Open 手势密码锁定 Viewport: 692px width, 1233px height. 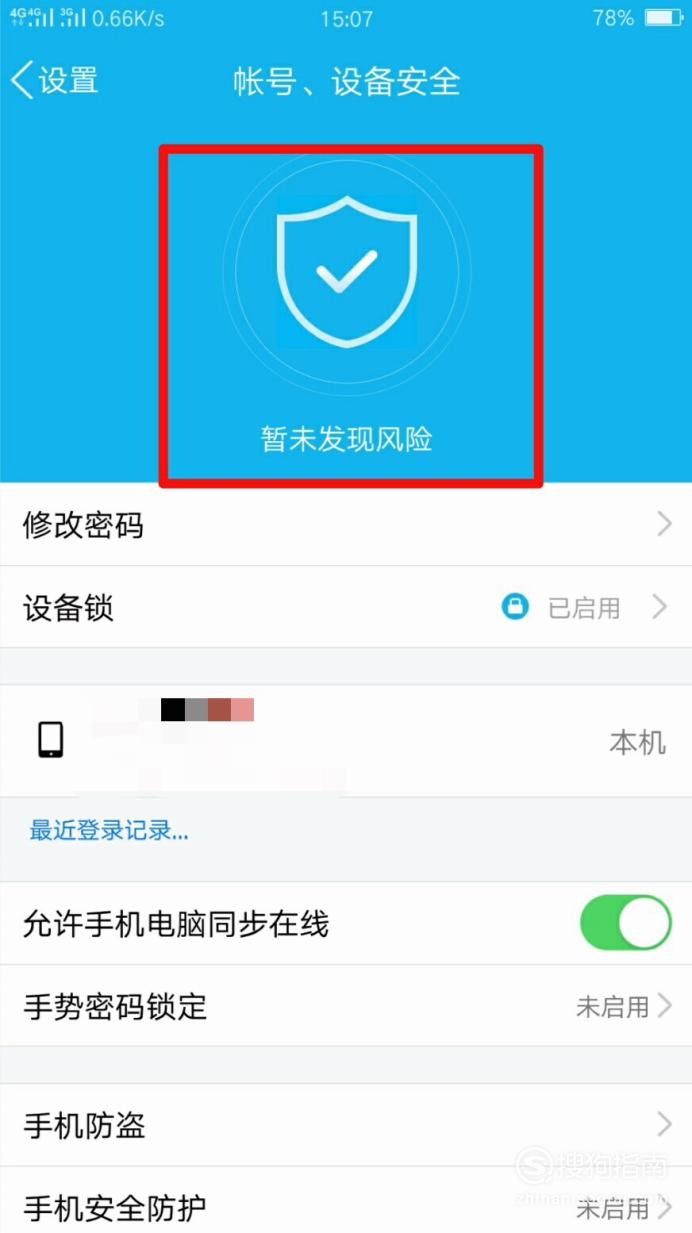(x=346, y=1006)
